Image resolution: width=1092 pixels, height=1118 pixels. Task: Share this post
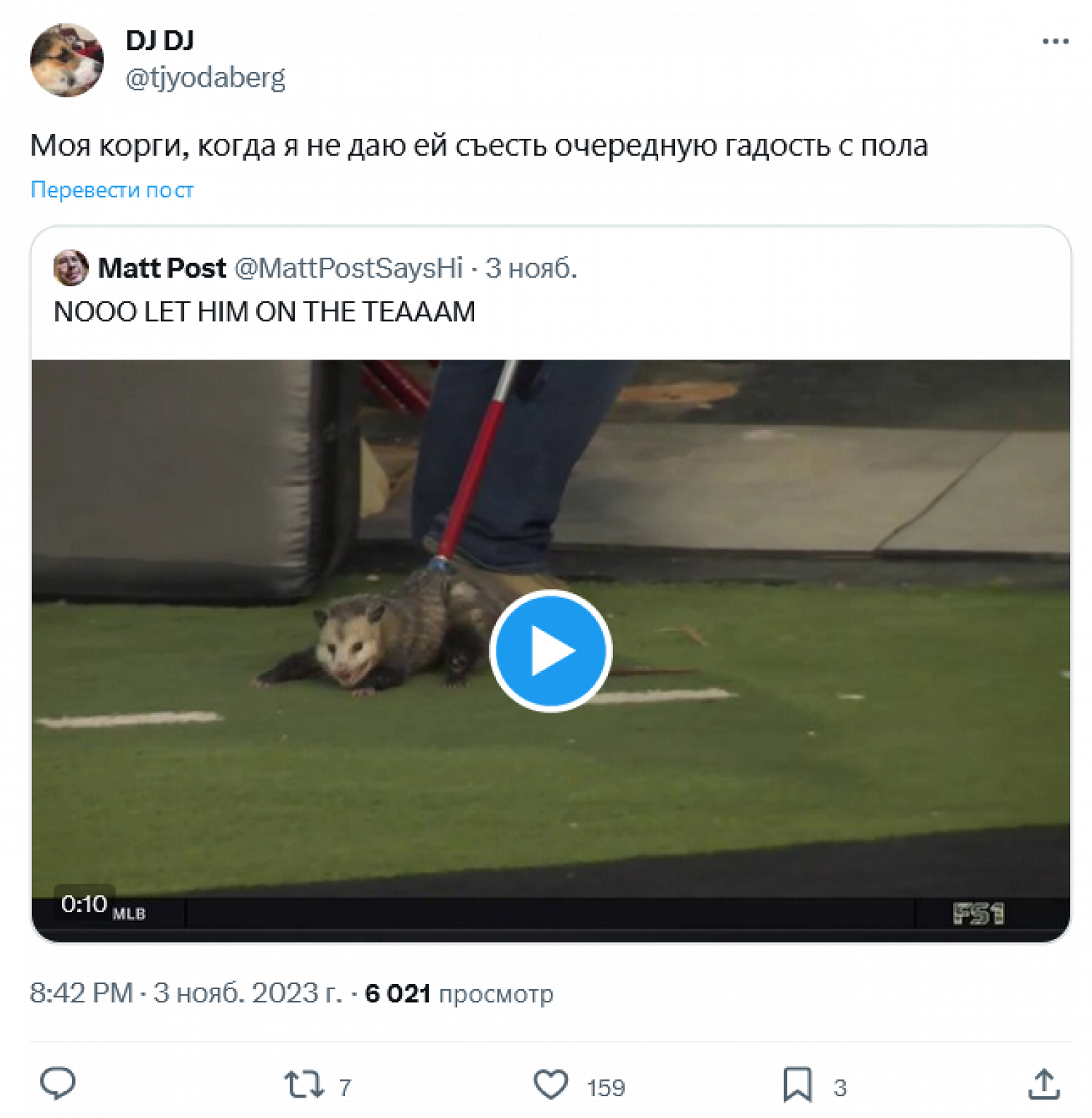tap(1042, 1085)
